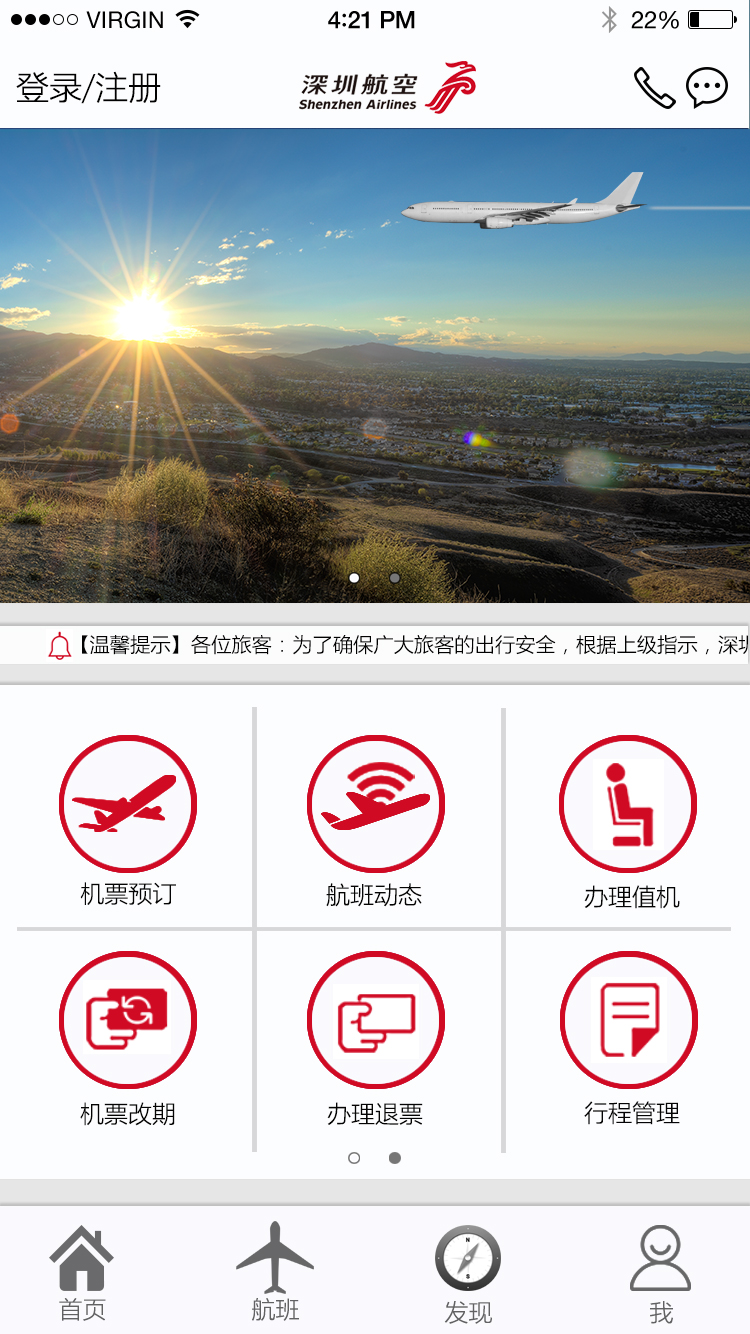Switch to the 首页 home tab
The width and height of the screenshot is (750, 1334).
[x=82, y=1272]
